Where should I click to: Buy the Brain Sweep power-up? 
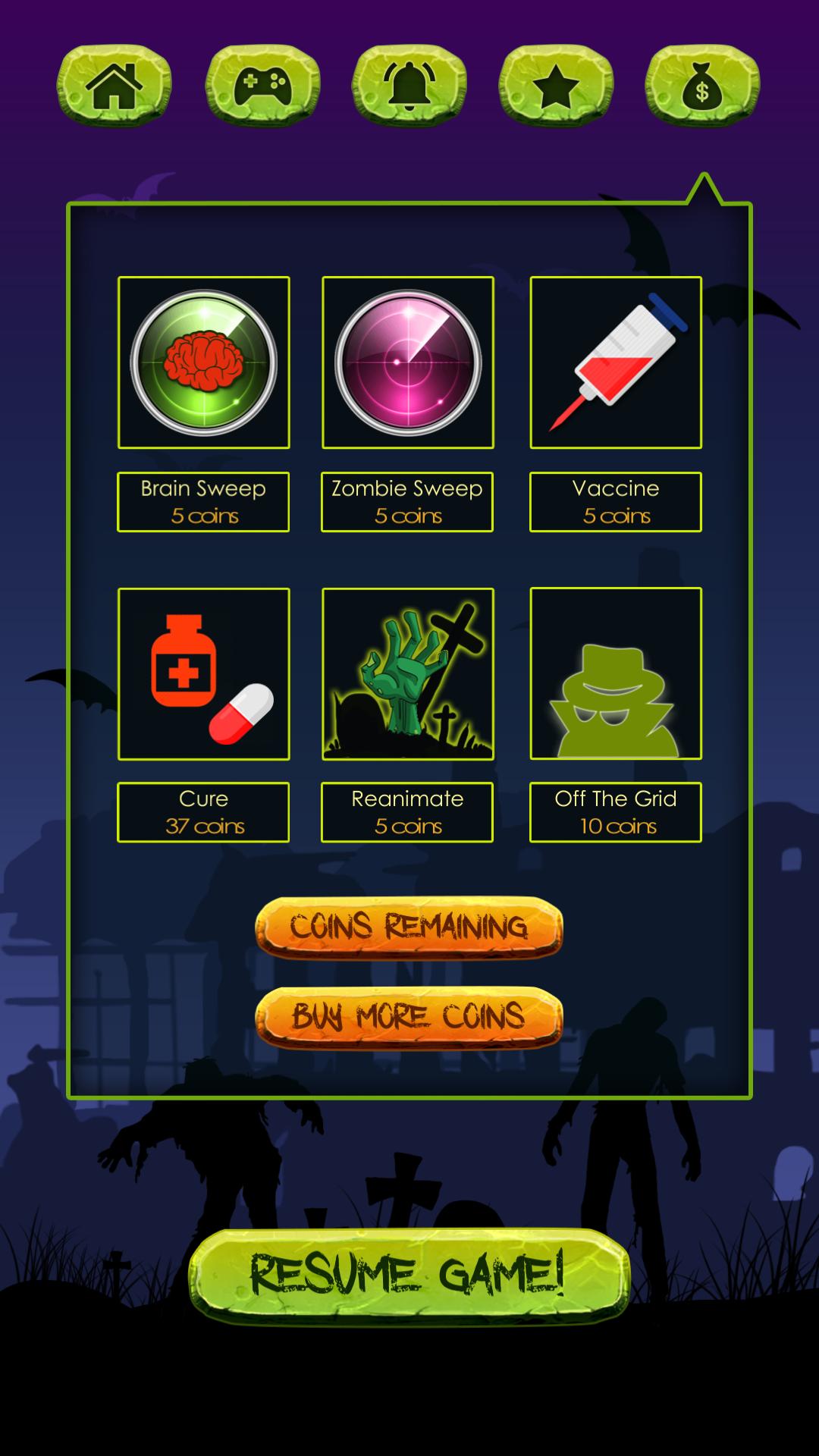pyautogui.click(x=203, y=362)
